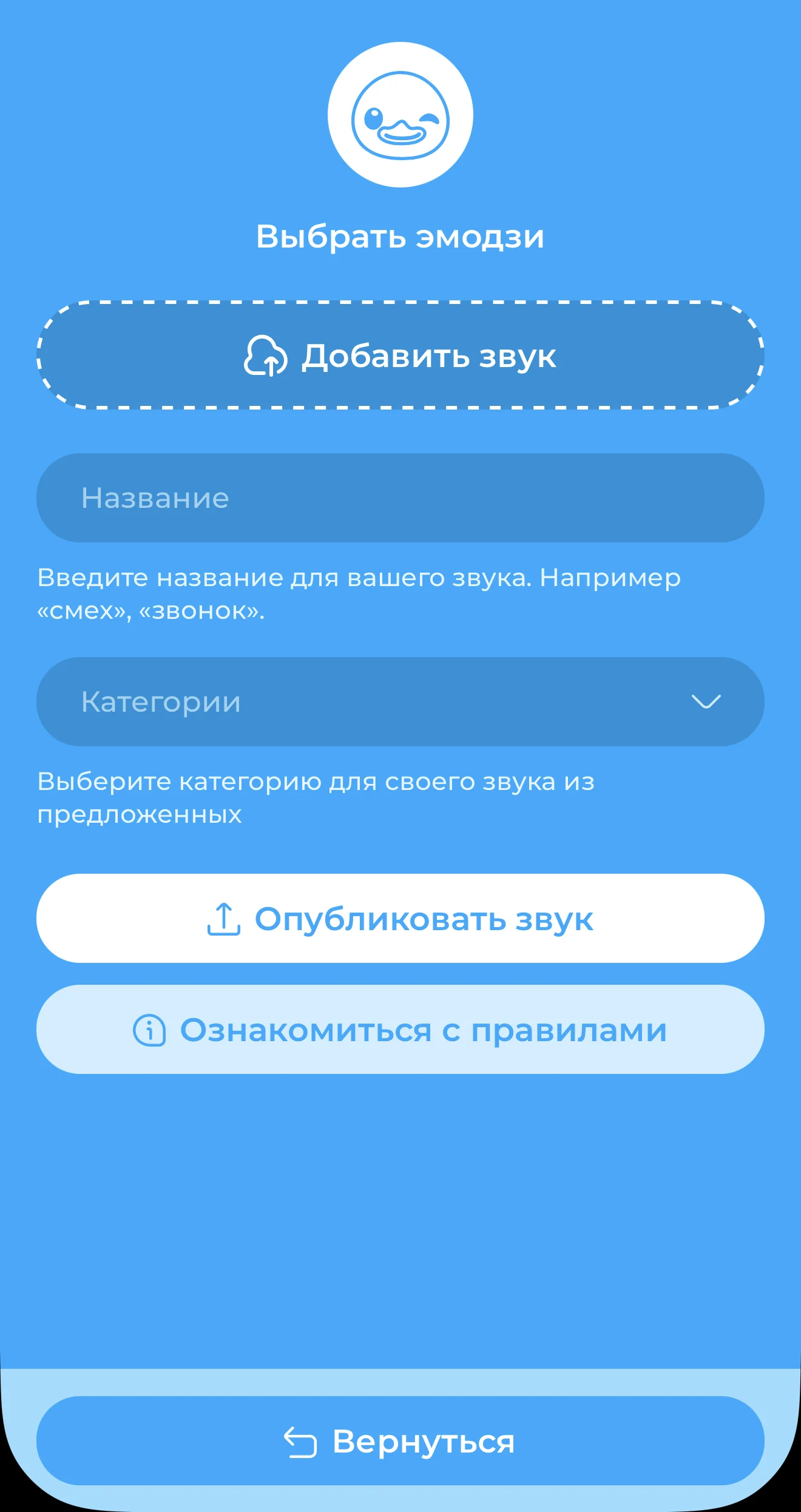Image resolution: width=801 pixels, height=1512 pixels.
Task: Open Ознакомиться с правилами
Action: 400,1030
